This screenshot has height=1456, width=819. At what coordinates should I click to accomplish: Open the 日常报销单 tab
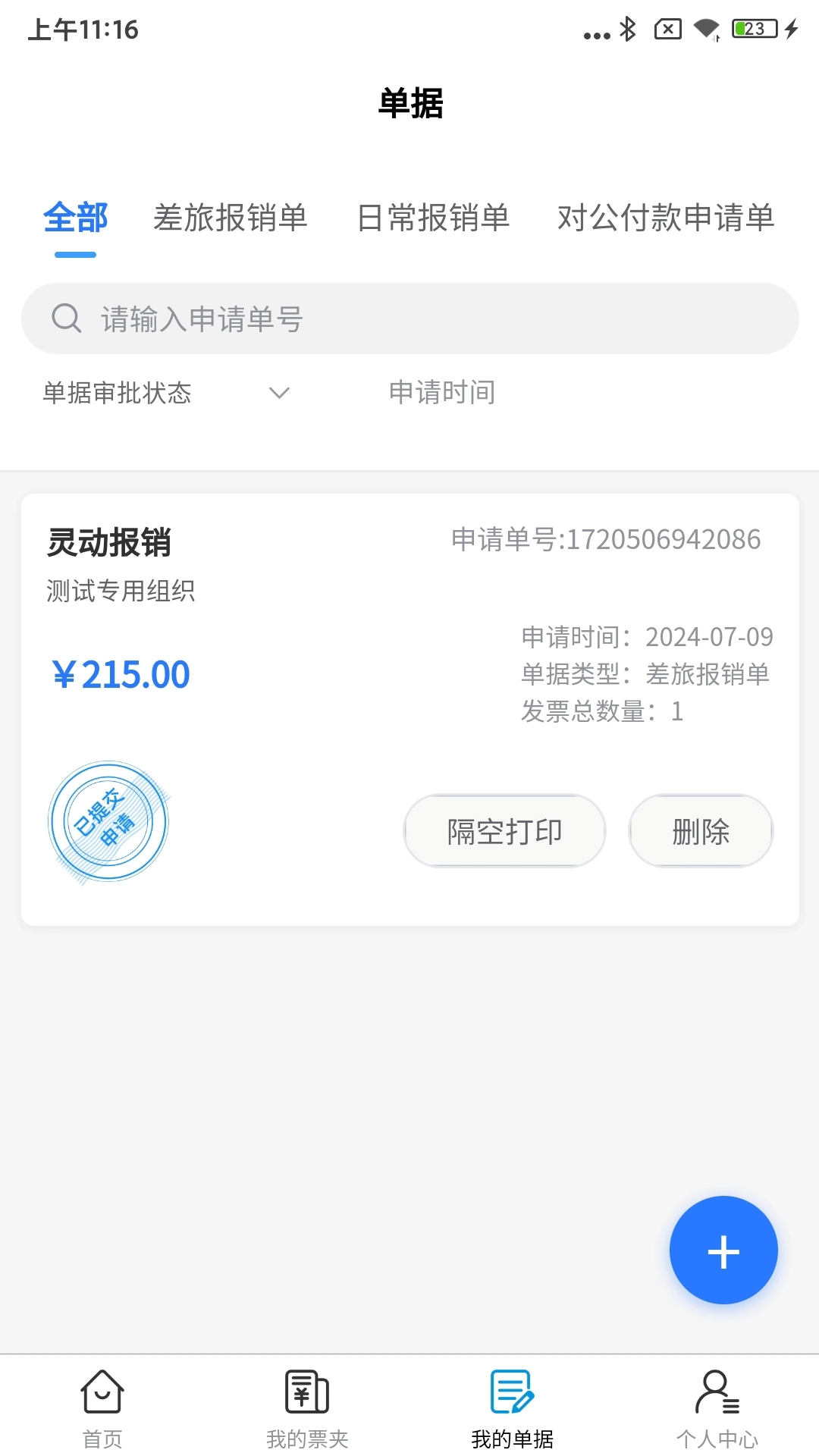pos(435,218)
